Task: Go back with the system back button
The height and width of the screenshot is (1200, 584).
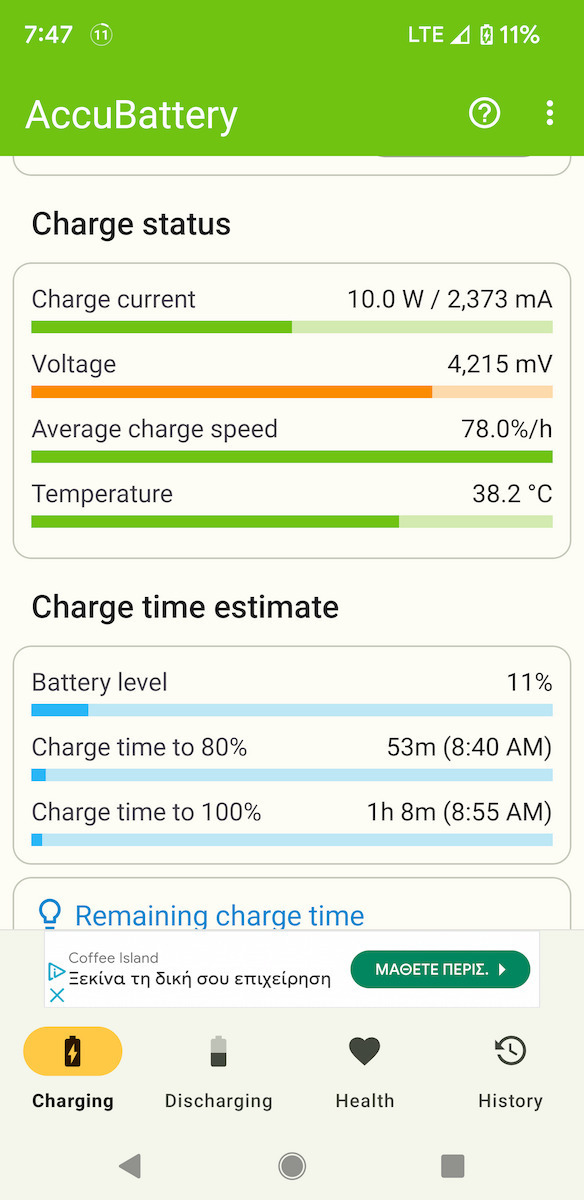Action: coord(130,1165)
